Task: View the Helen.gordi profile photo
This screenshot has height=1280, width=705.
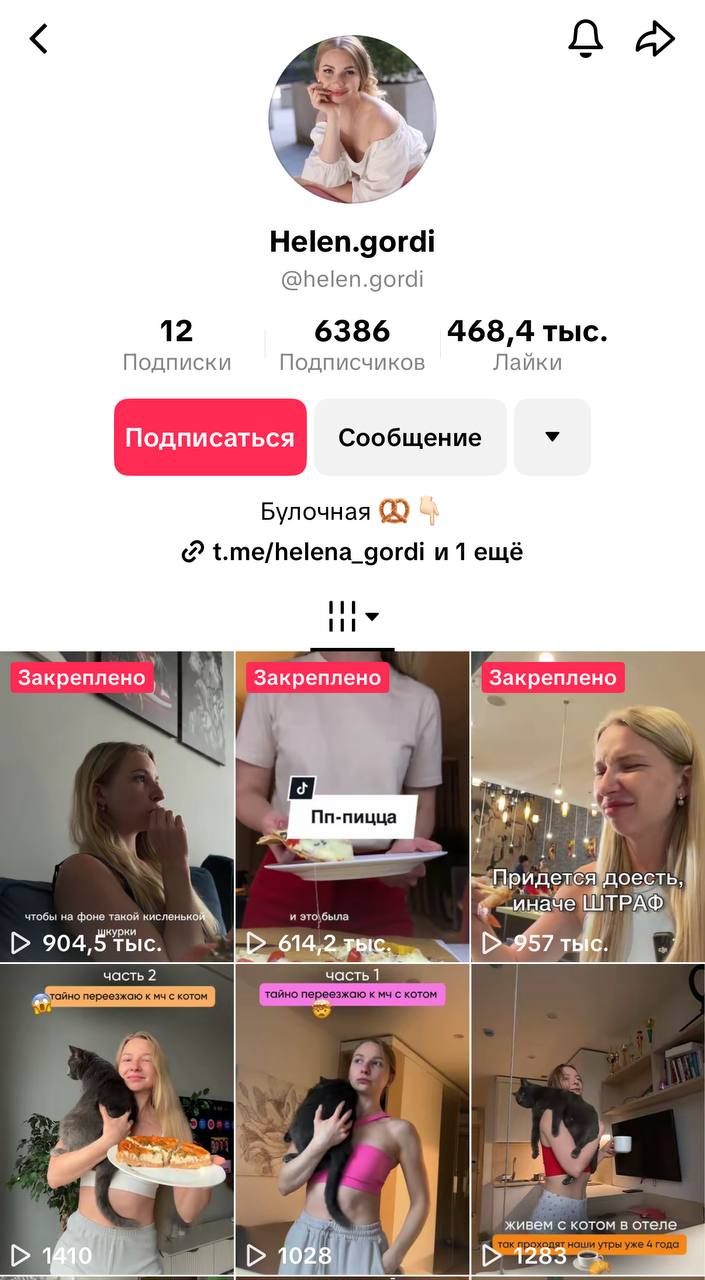Action: click(x=352, y=119)
